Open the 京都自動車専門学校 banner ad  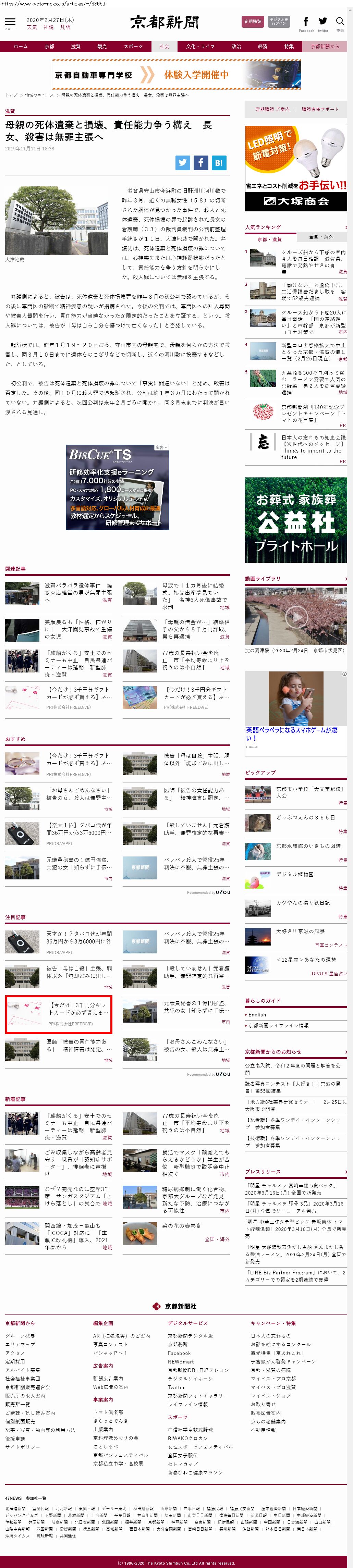click(176, 74)
